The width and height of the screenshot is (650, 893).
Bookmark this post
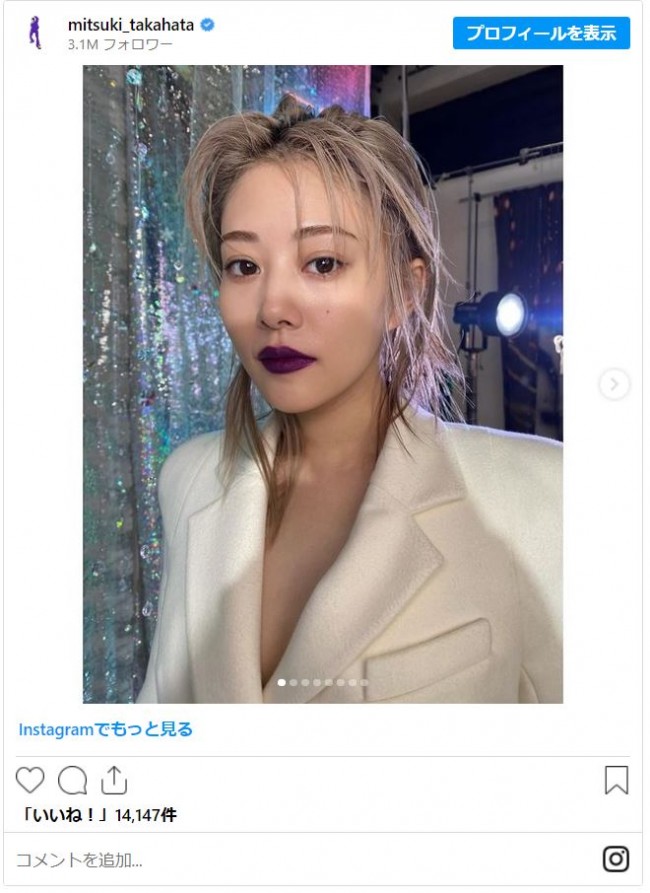616,780
